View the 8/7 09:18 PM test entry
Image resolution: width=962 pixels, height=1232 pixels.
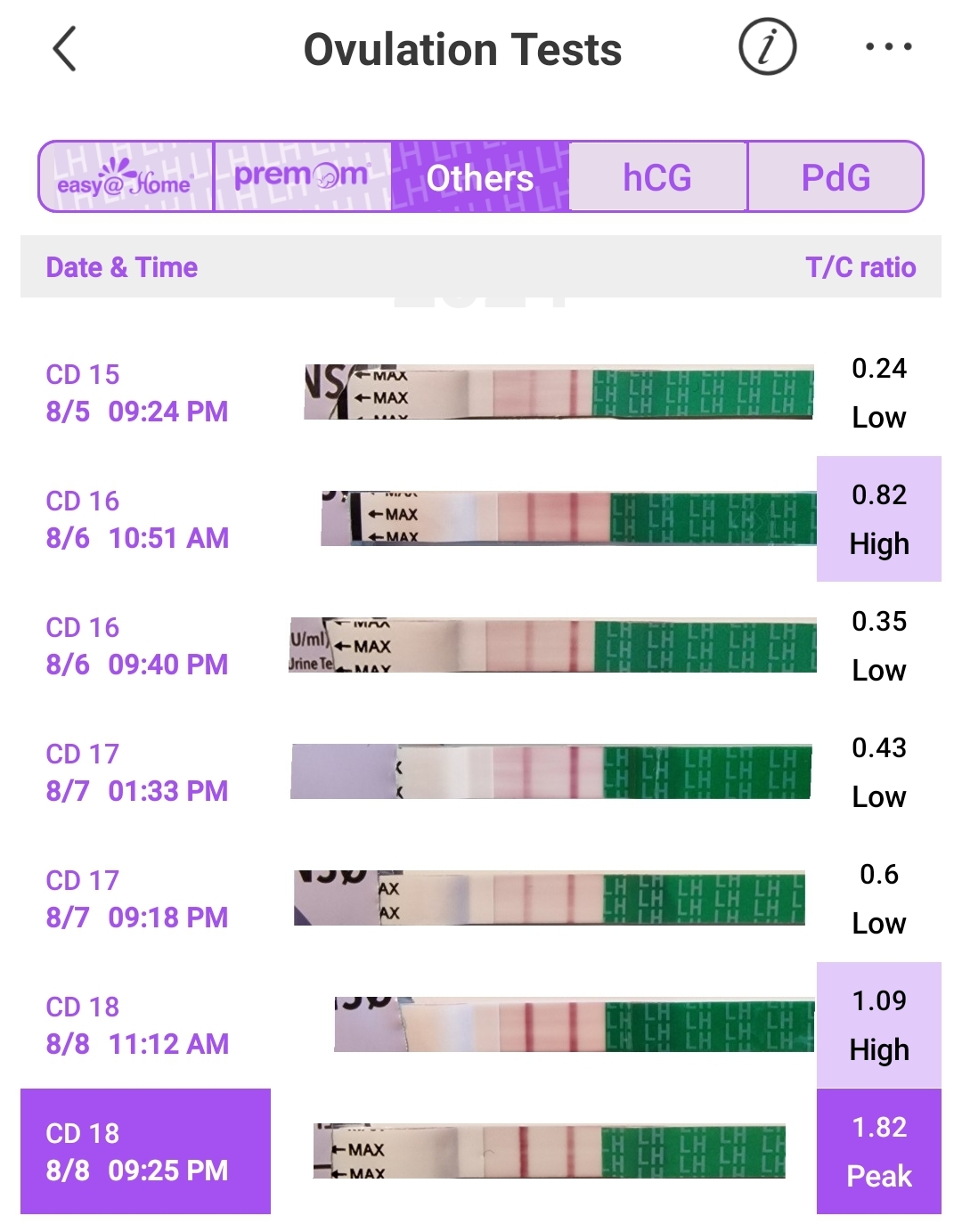click(x=137, y=899)
